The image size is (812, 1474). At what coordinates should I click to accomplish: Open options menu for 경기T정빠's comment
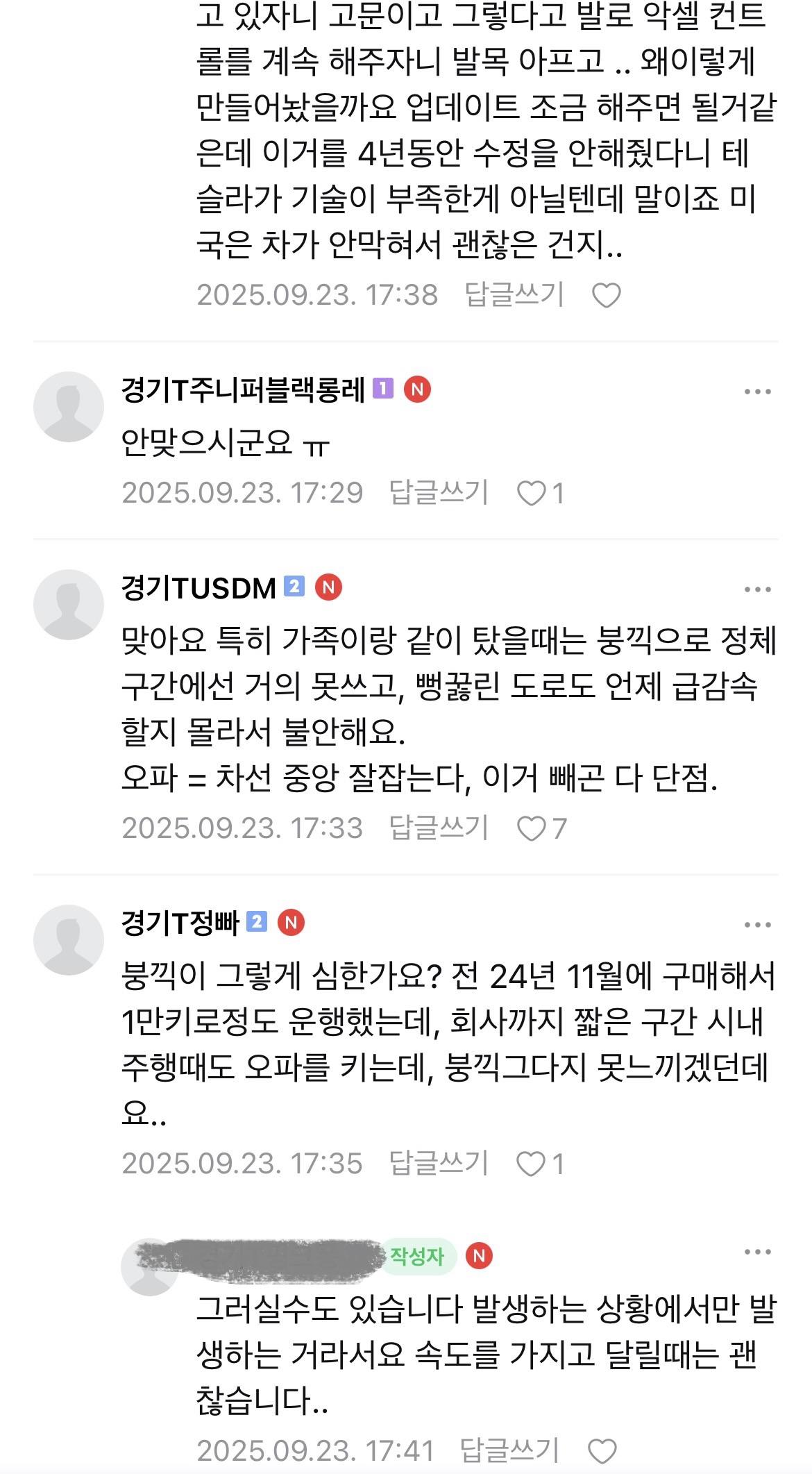click(x=757, y=925)
